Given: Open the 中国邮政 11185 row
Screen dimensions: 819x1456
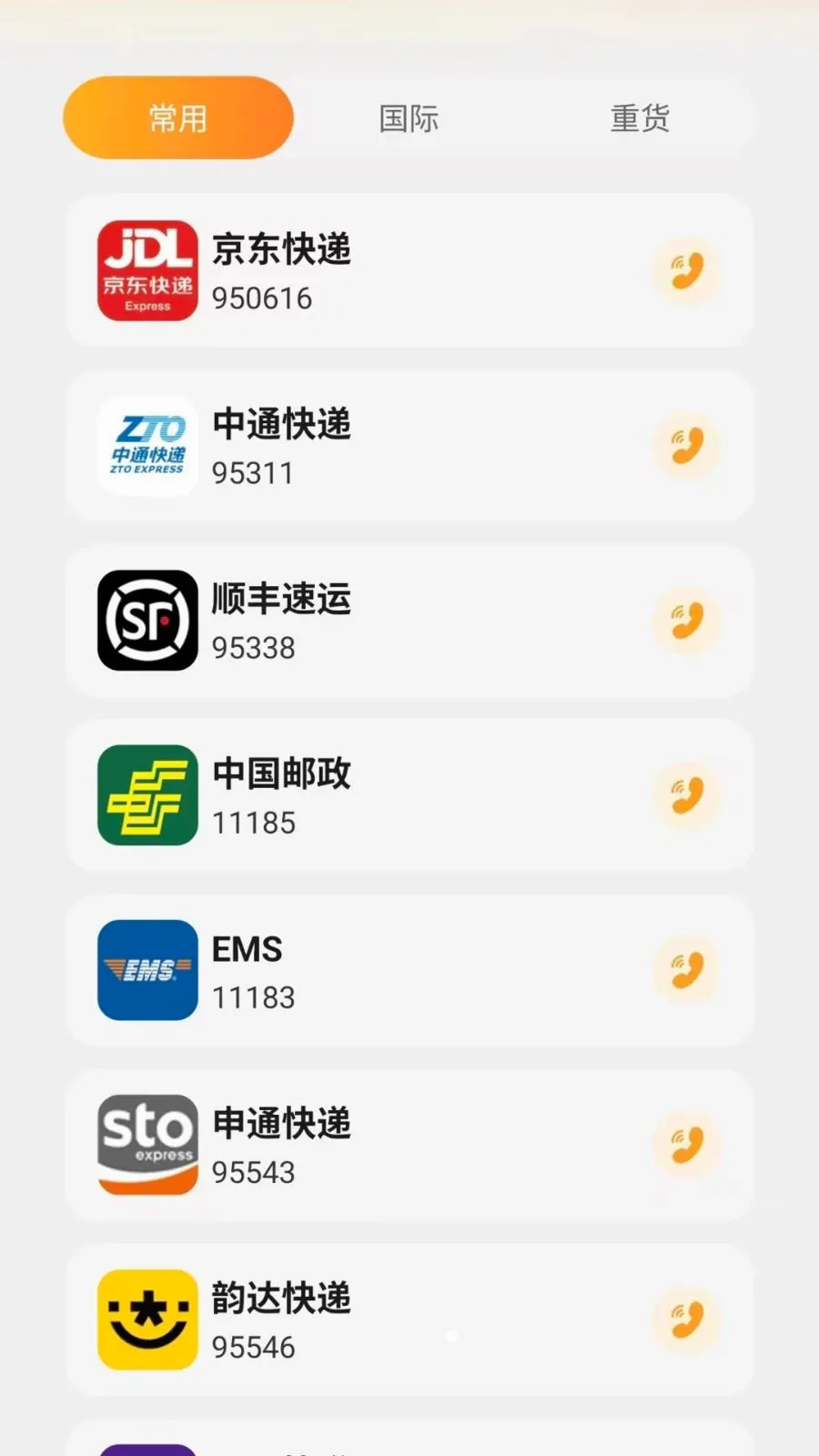Looking at the screenshot, I should [x=409, y=795].
